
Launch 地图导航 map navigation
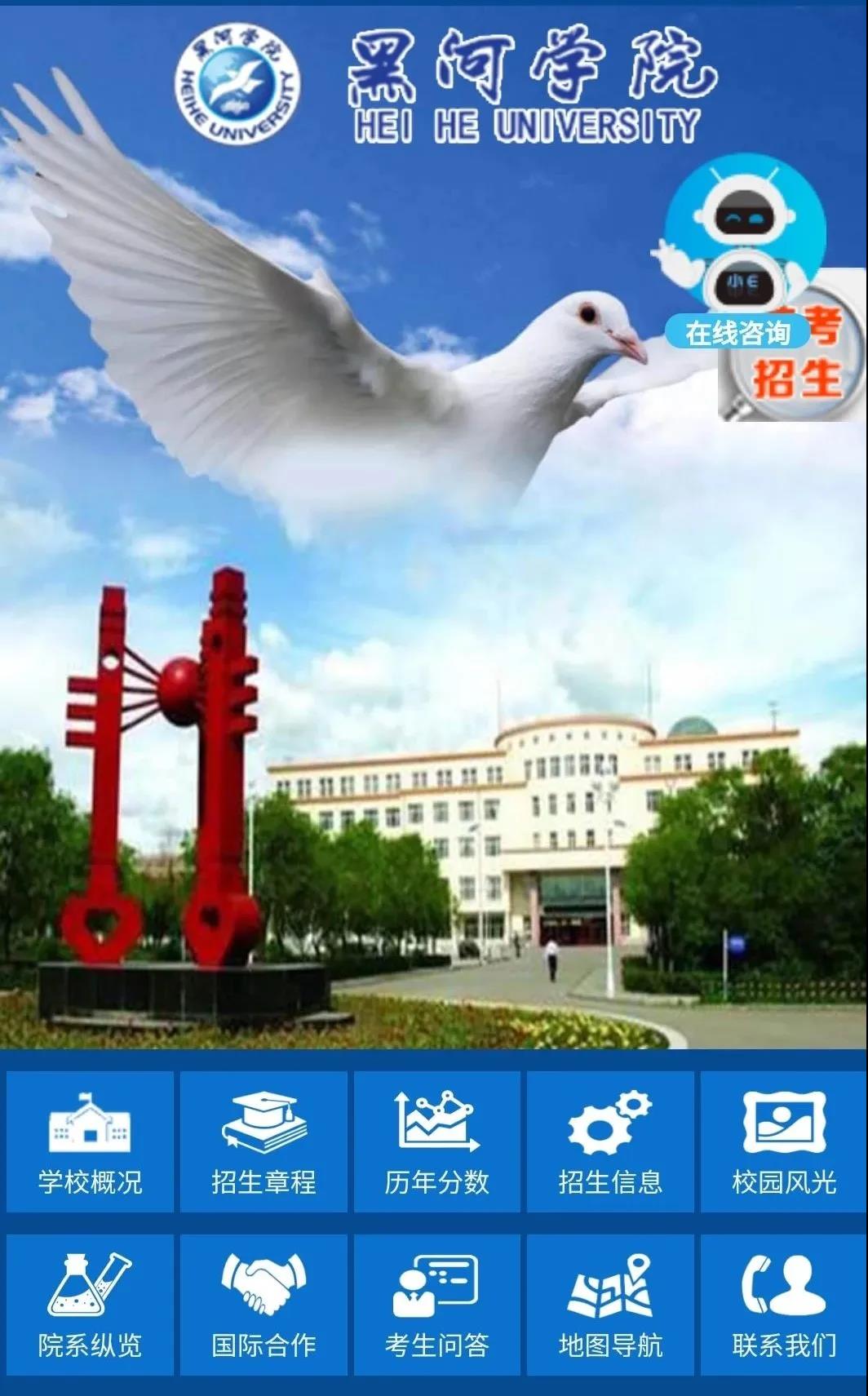[x=610, y=1305]
